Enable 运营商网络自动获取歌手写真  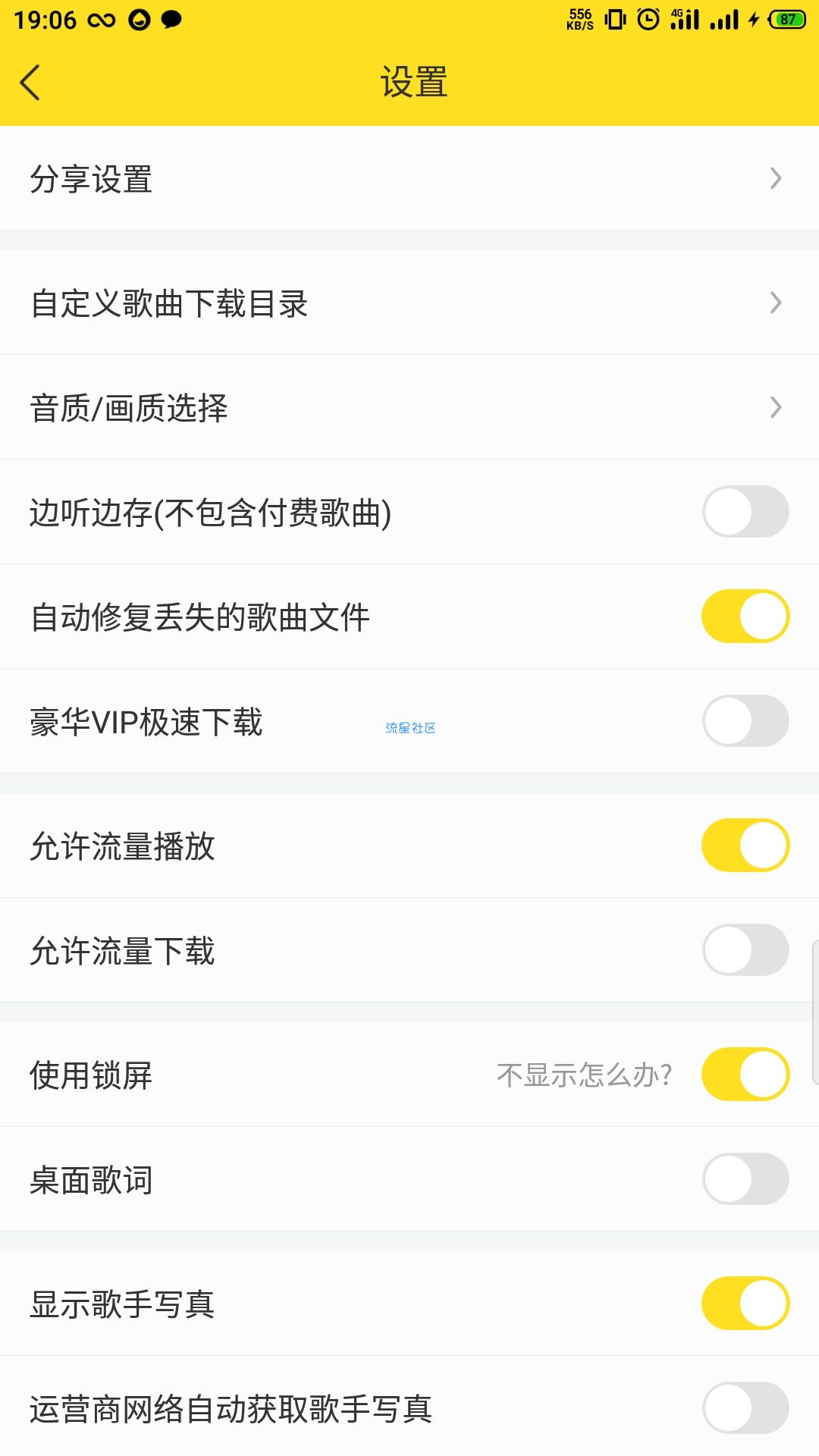pyautogui.click(x=745, y=1408)
